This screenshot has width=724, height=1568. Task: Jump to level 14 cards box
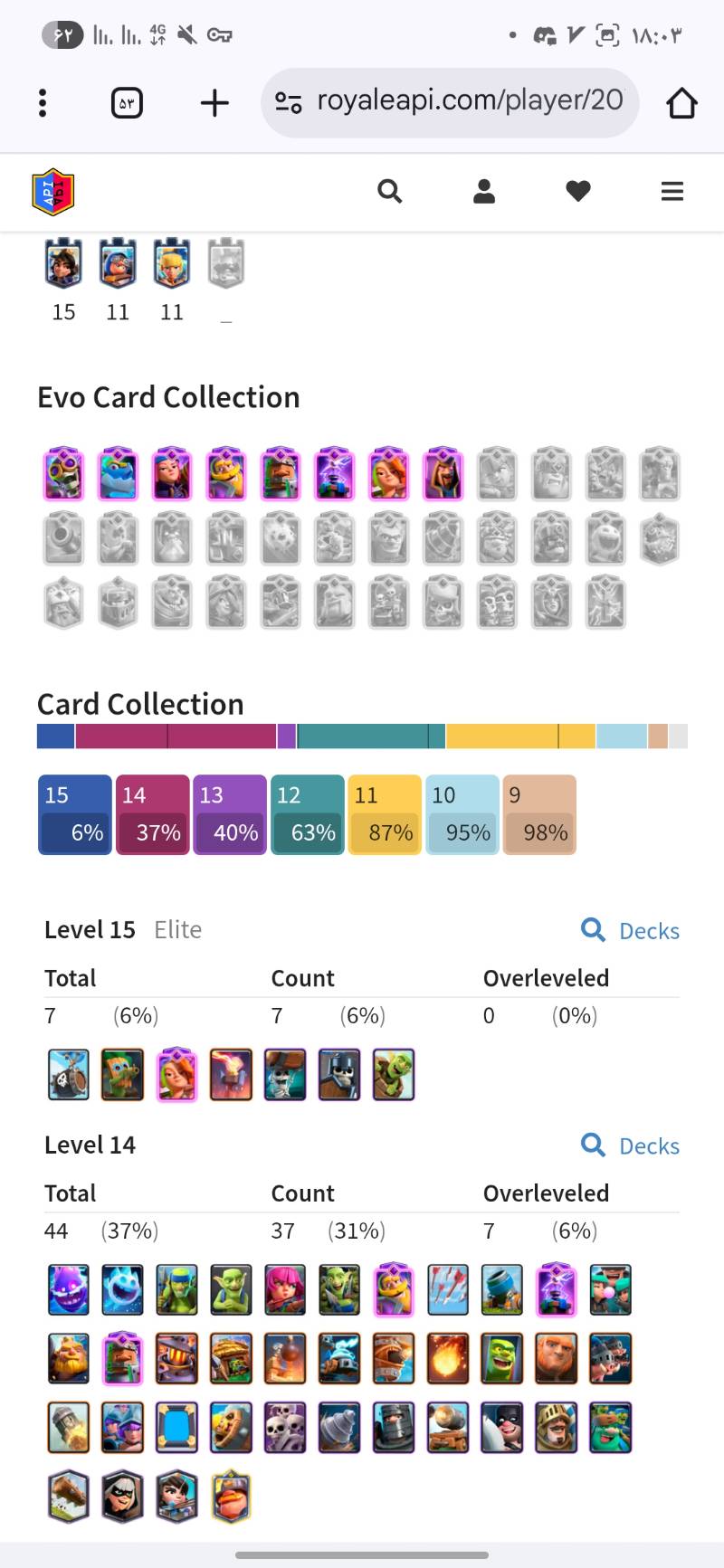pos(152,814)
